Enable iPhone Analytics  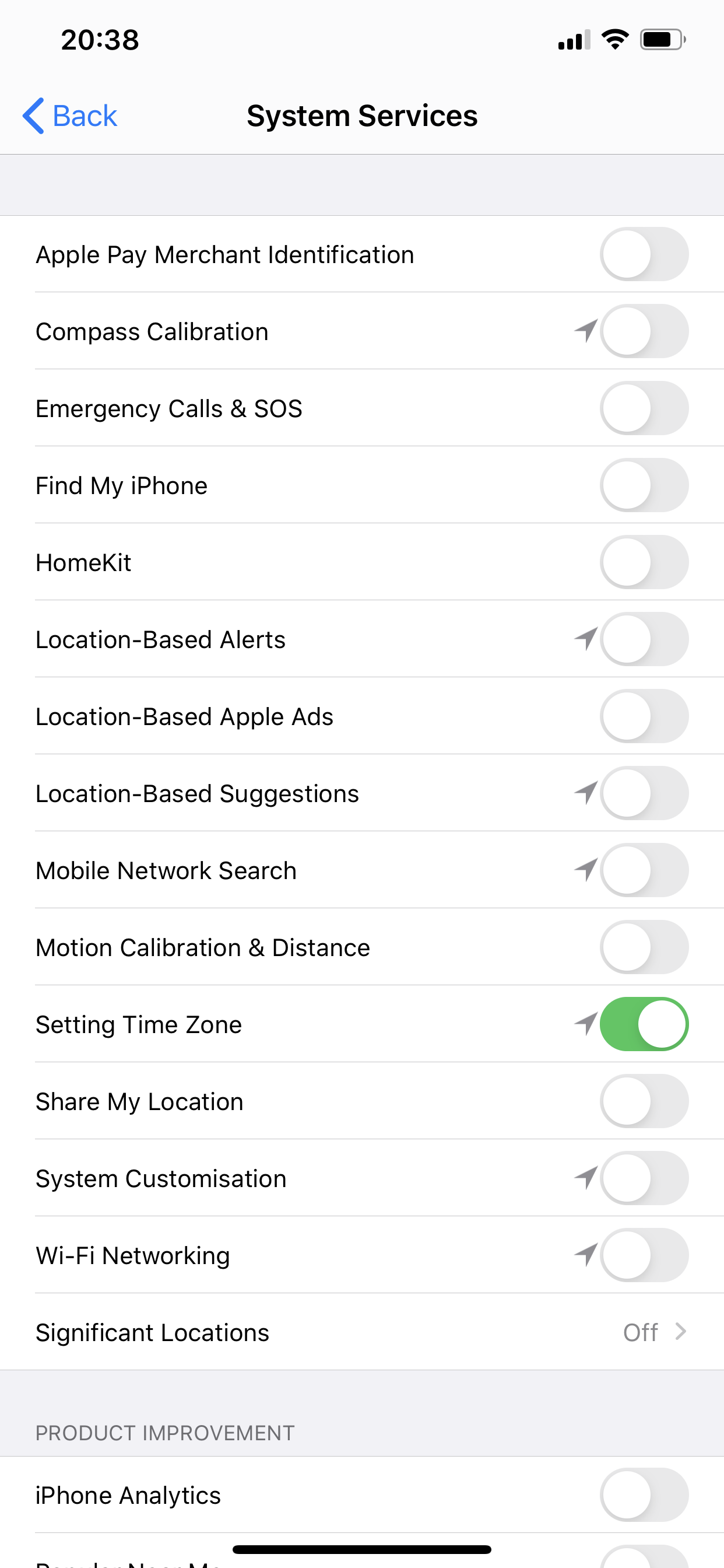pyautogui.click(x=644, y=1495)
